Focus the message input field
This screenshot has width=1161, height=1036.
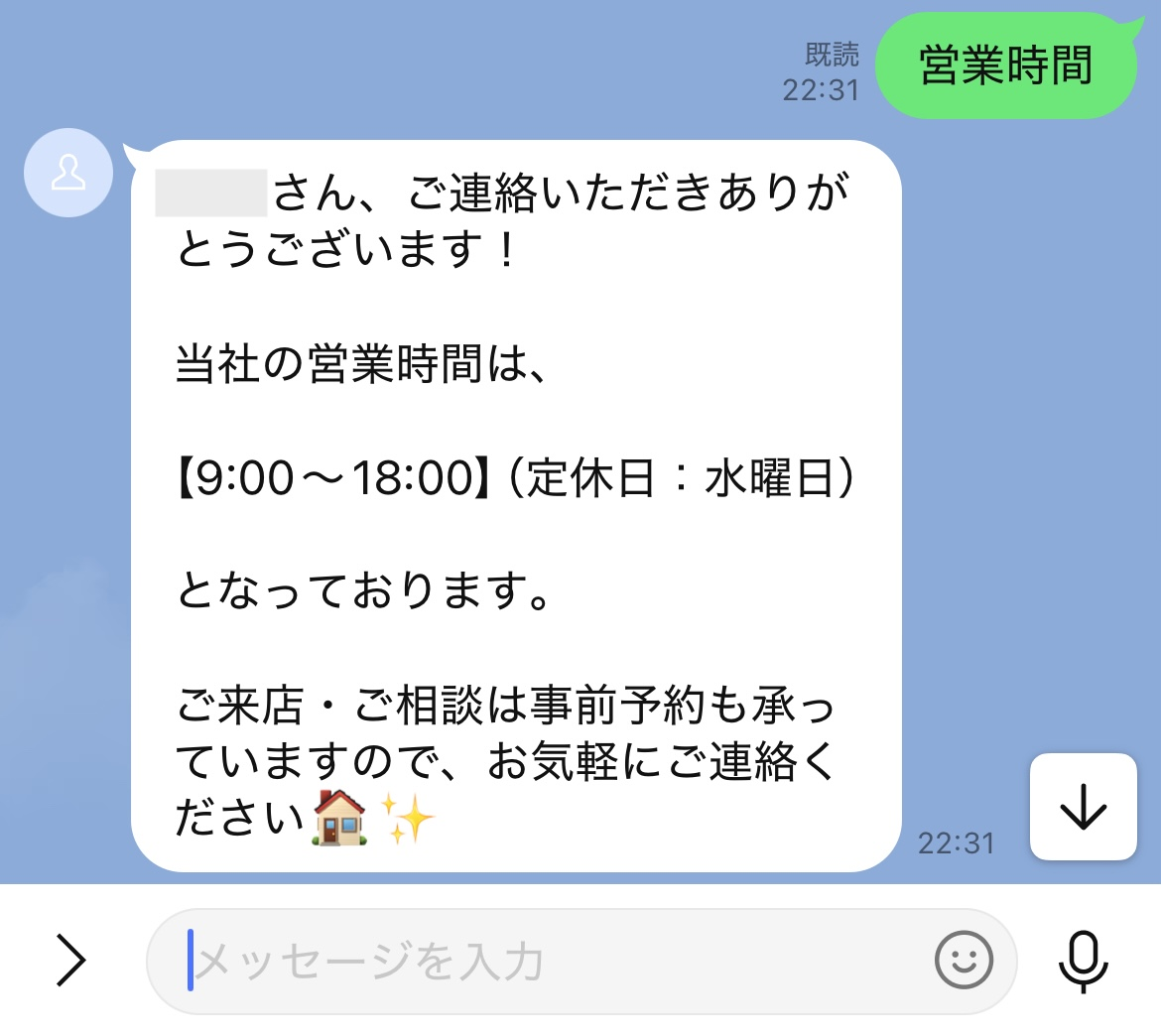pyautogui.click(x=556, y=961)
